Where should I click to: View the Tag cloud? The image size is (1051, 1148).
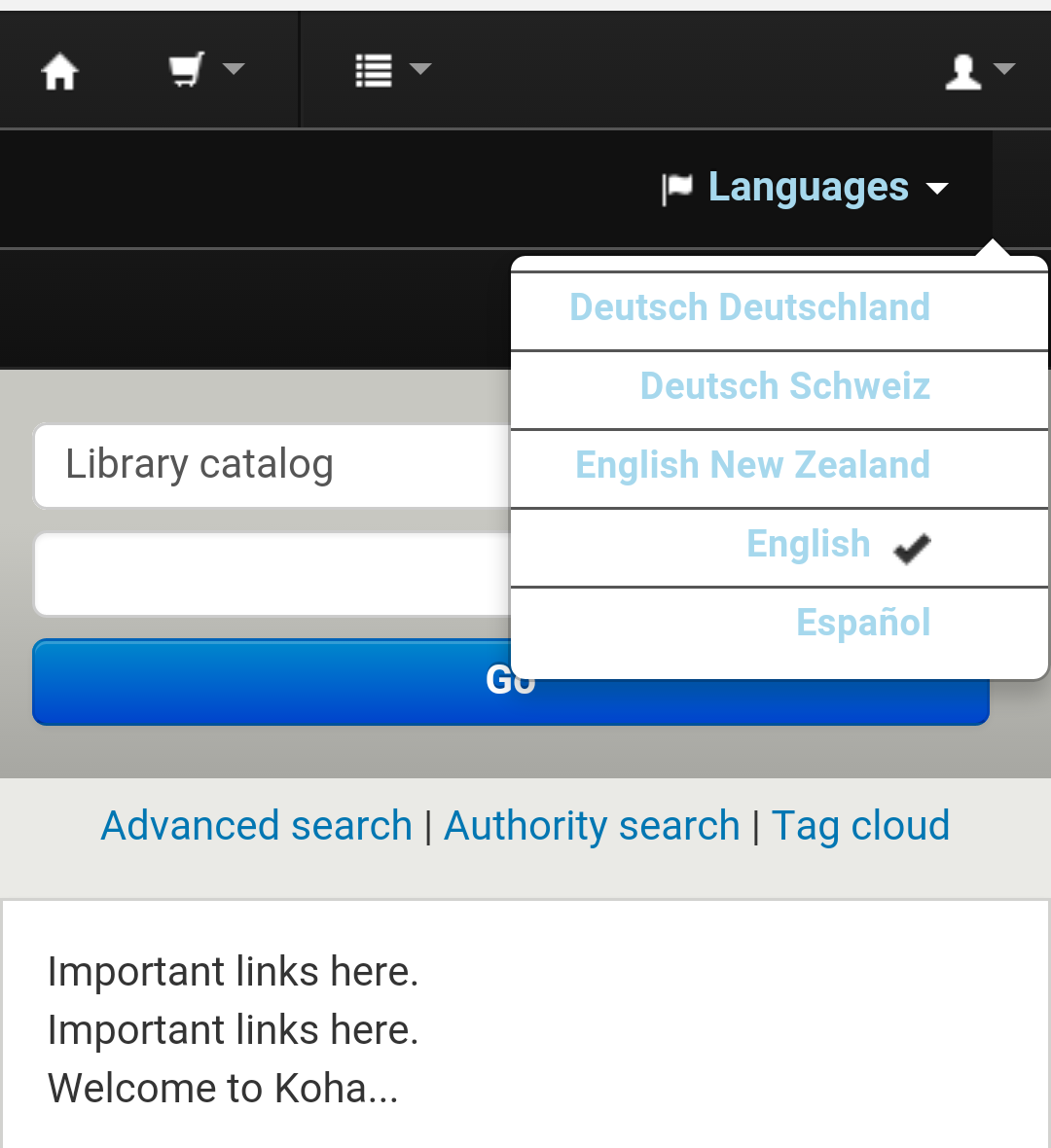click(860, 826)
